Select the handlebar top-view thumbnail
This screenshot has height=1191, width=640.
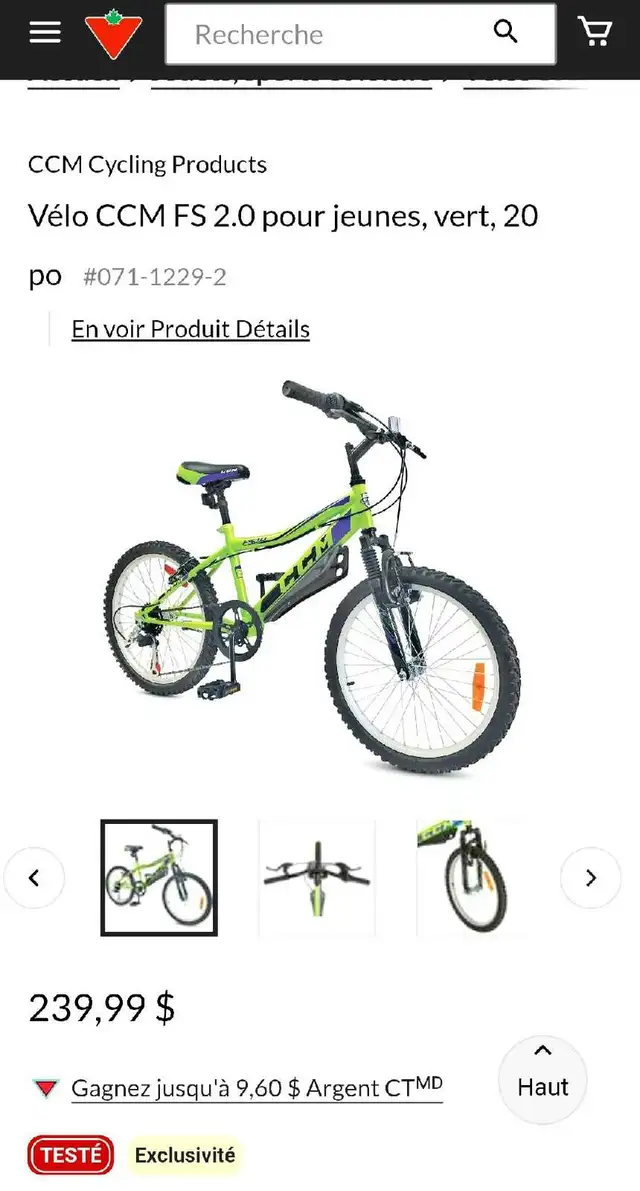316,878
